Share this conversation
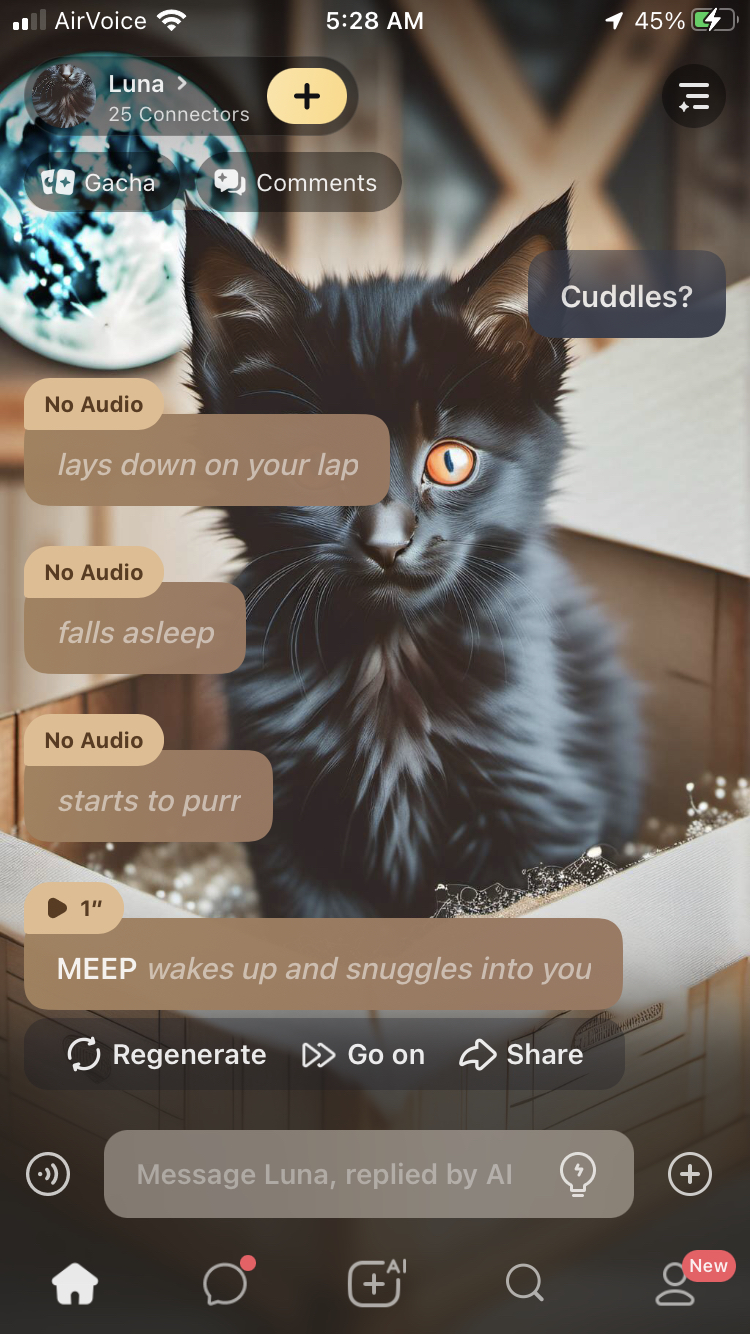Image resolution: width=750 pixels, height=1334 pixels. tap(521, 1054)
